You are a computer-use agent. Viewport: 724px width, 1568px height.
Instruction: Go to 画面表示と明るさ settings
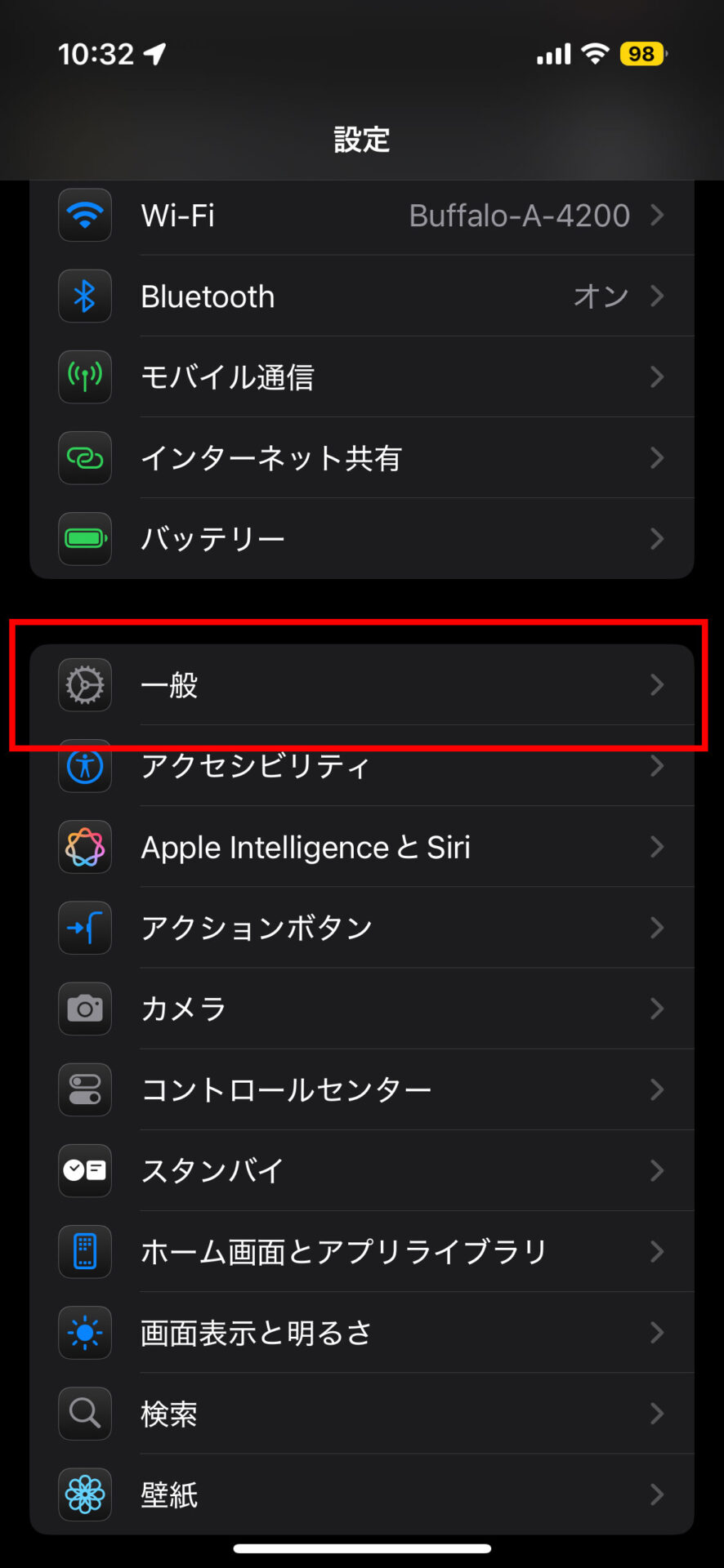[x=361, y=1333]
